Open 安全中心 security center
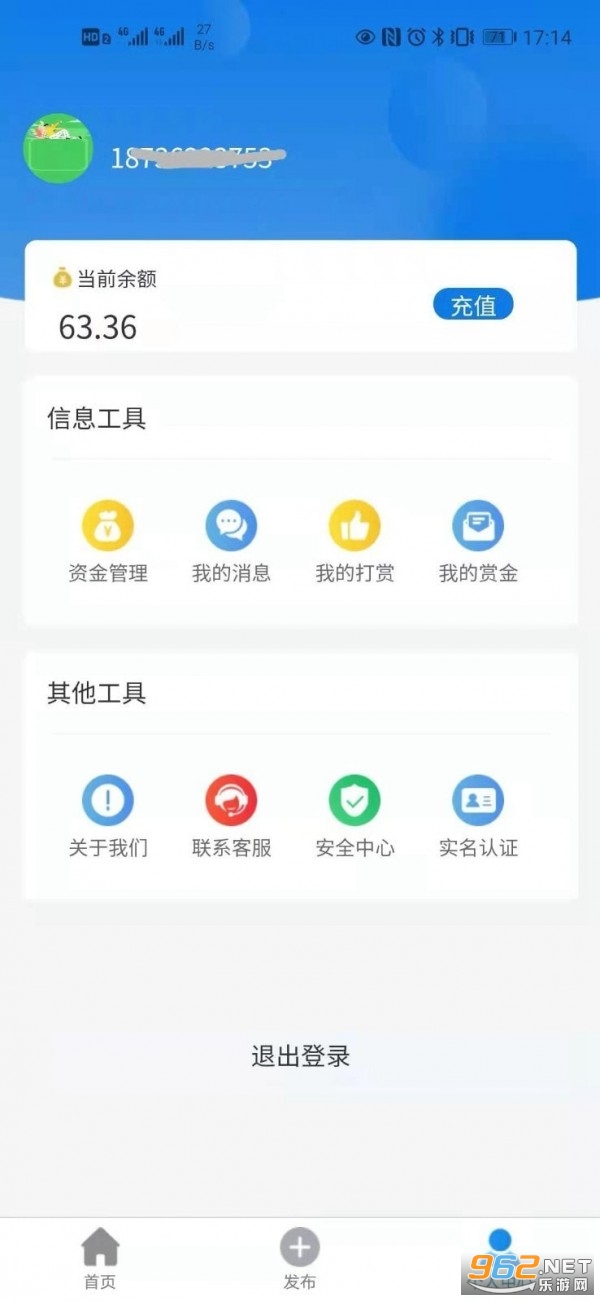The height and width of the screenshot is (1301, 600). [x=355, y=815]
